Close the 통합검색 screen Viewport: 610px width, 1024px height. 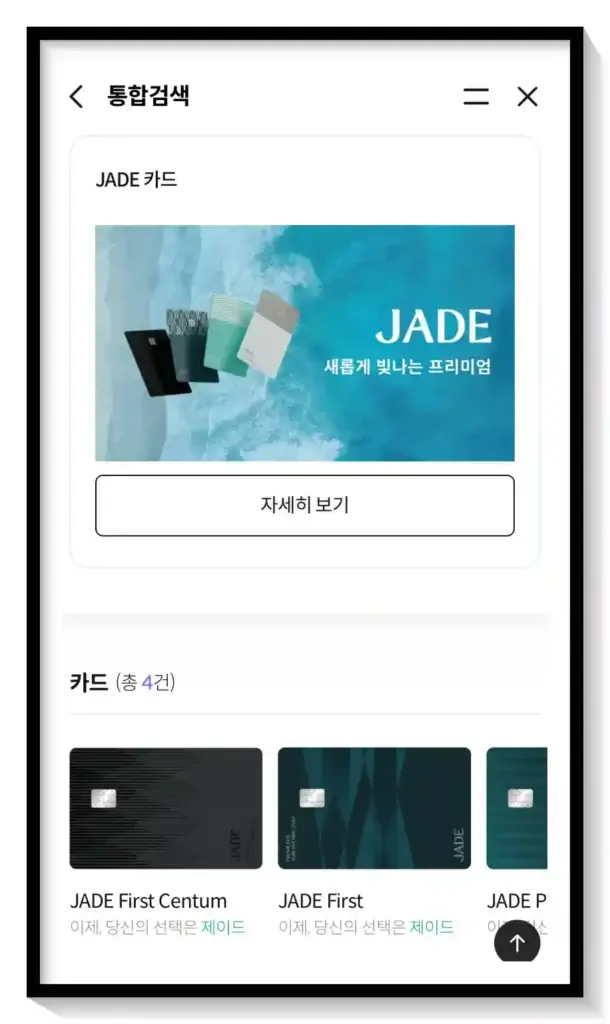[x=527, y=97]
